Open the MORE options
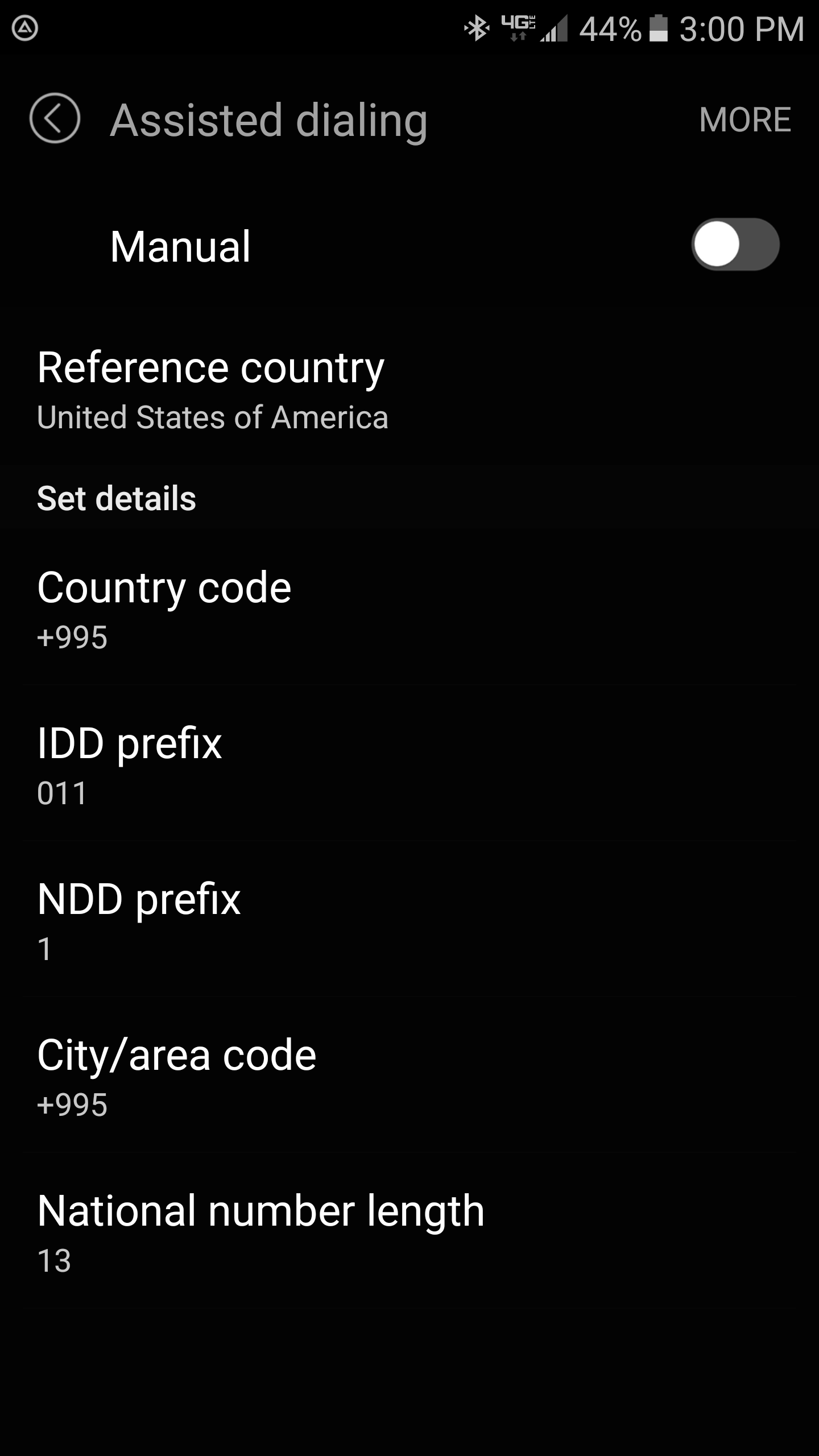Screen dimensions: 819x1456 pyautogui.click(x=744, y=120)
